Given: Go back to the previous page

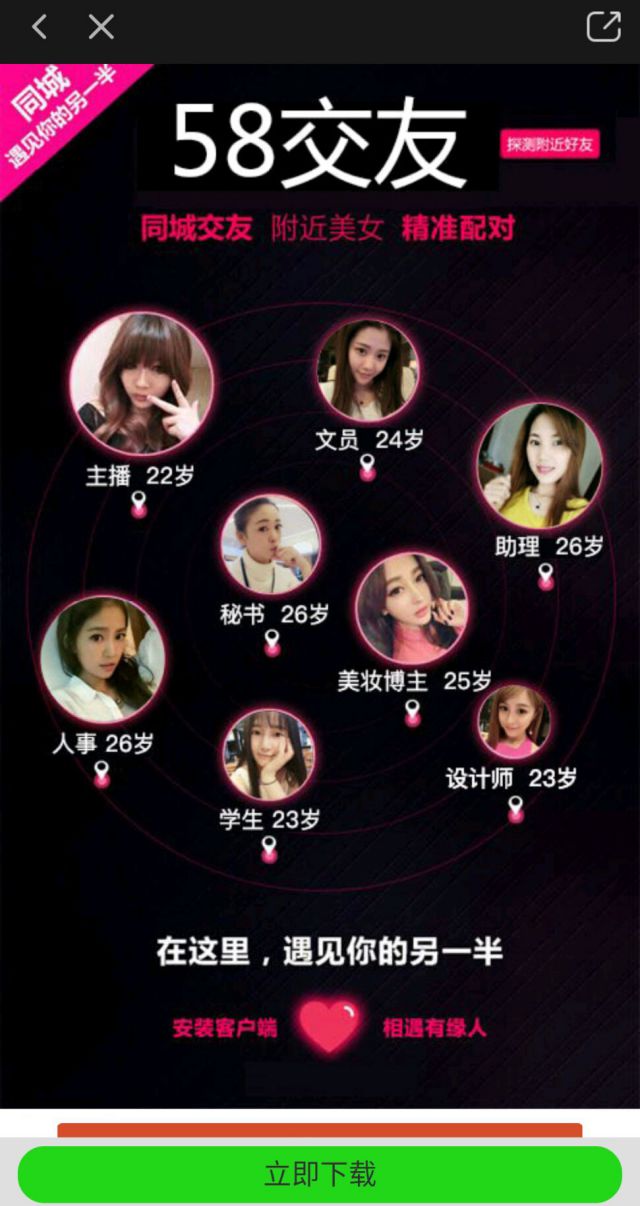Looking at the screenshot, I should 39,27.
